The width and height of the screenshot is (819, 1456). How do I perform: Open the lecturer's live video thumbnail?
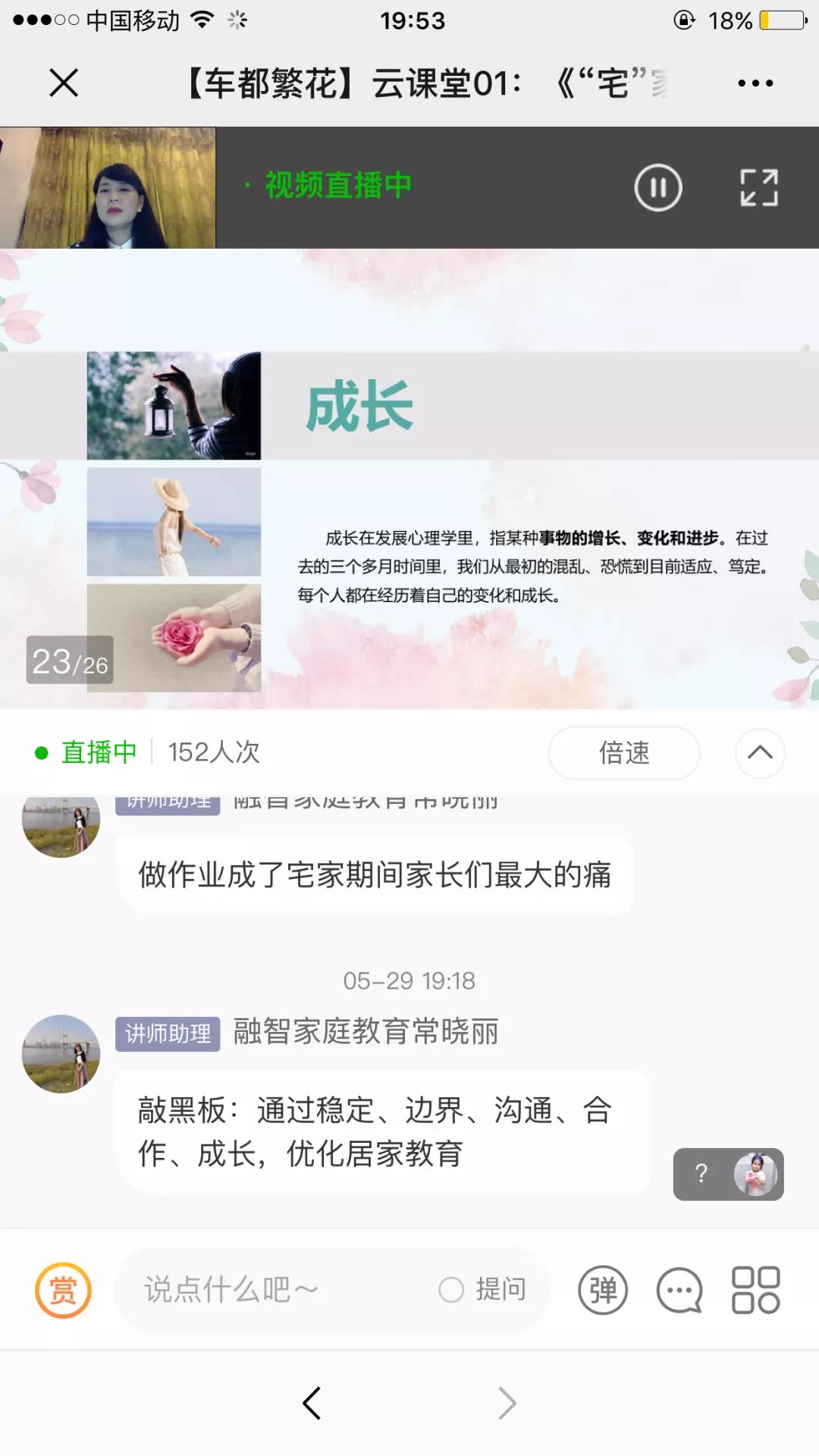108,187
